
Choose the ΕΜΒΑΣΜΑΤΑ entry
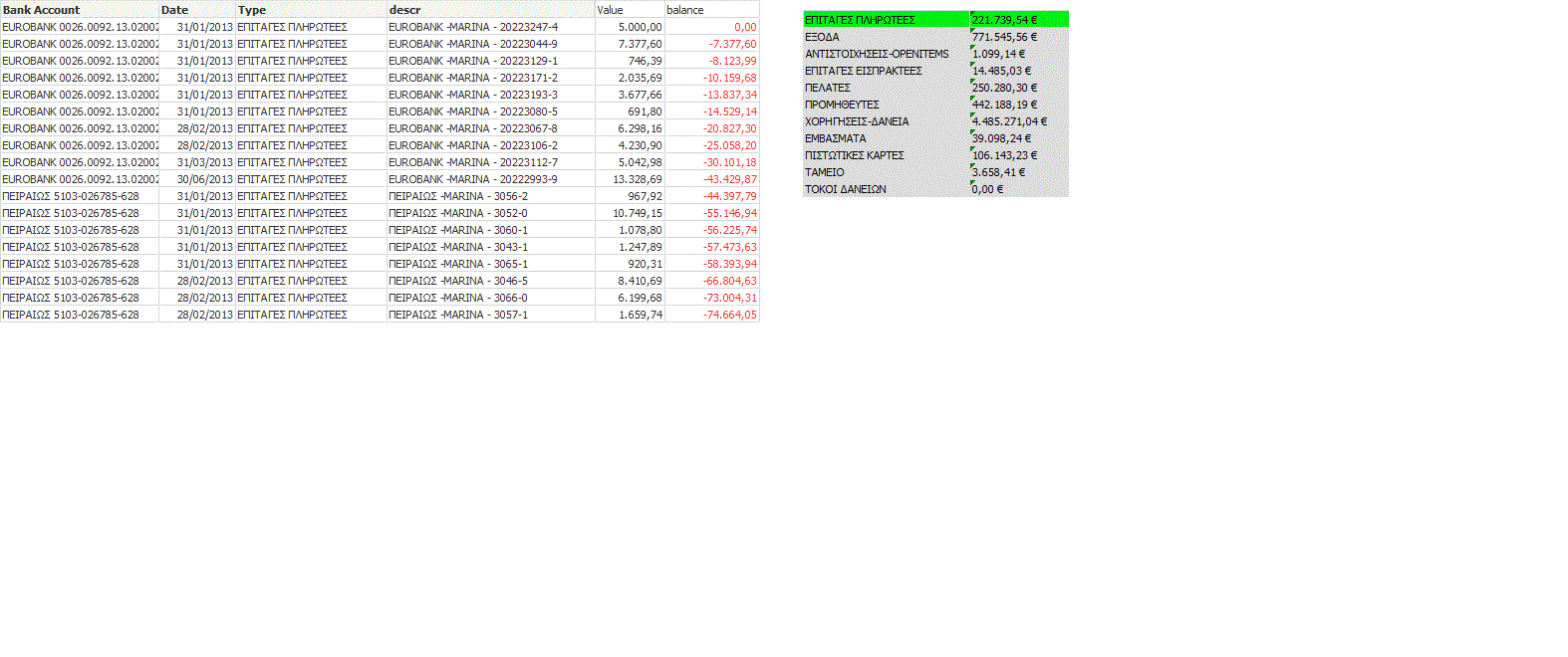pos(836,138)
